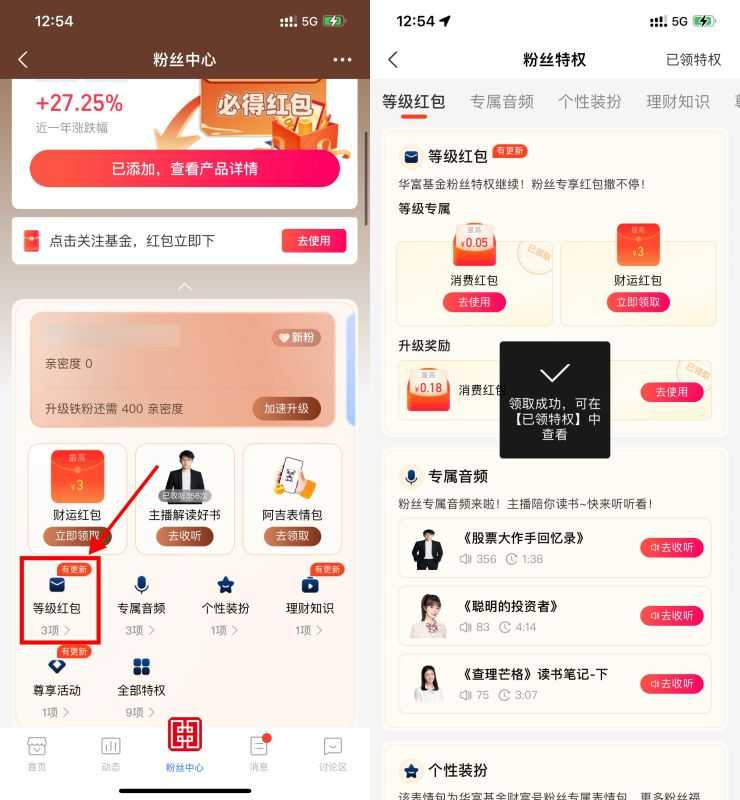Image resolution: width=740 pixels, height=800 pixels.
Task: Open the overflow menu in 粉丝中心 header
Action: coord(343,60)
